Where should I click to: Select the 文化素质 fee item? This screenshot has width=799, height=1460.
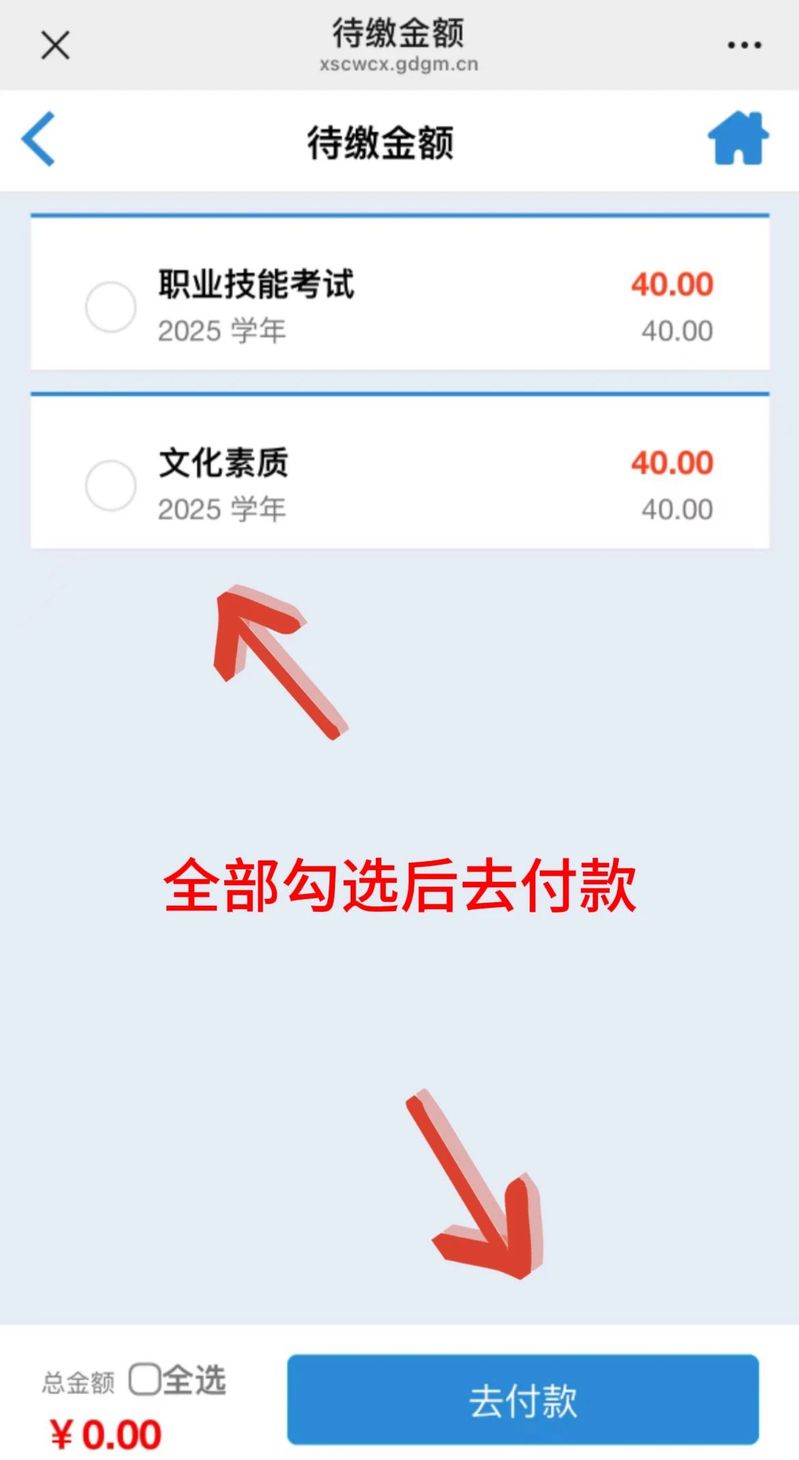click(110, 486)
